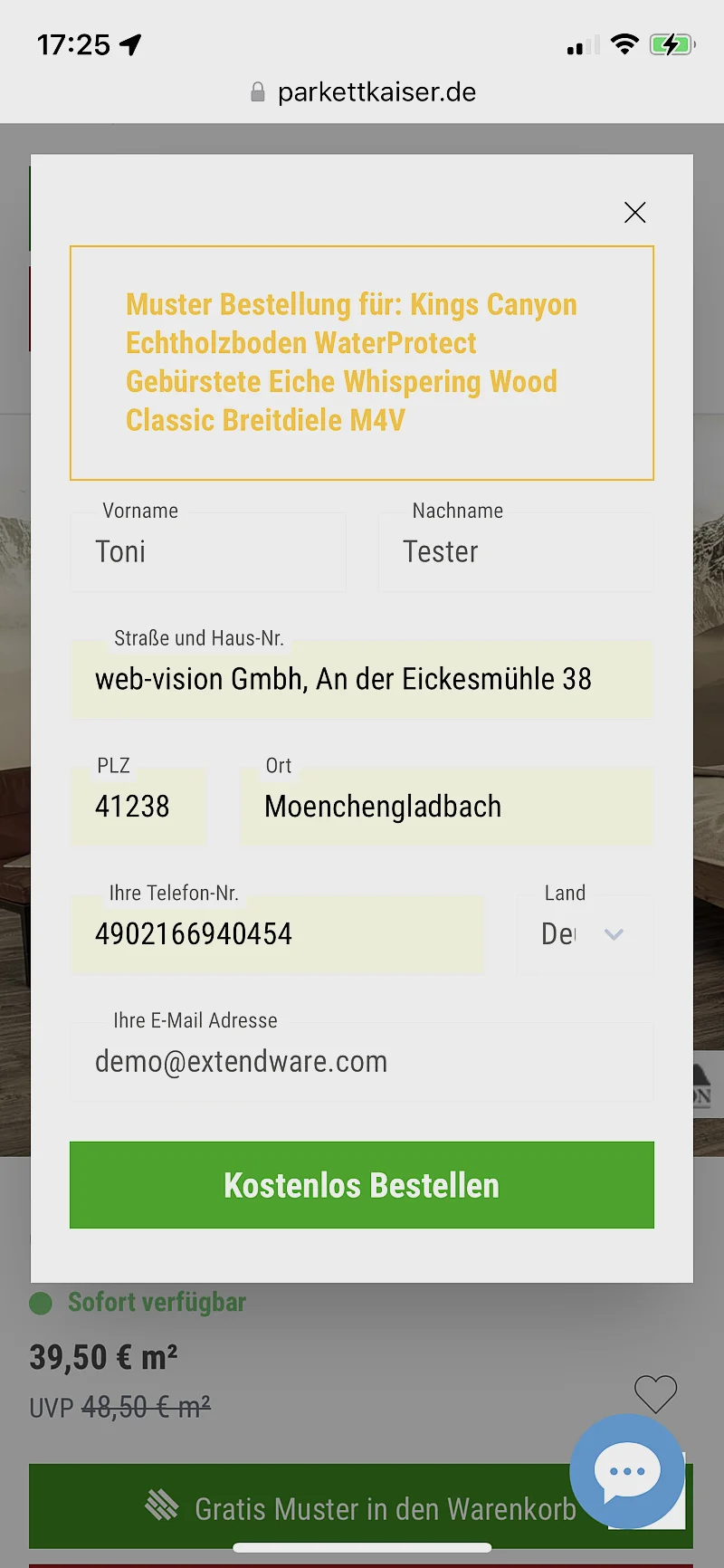The image size is (724, 1568).
Task: Open the chat support bubble
Action: click(627, 1471)
